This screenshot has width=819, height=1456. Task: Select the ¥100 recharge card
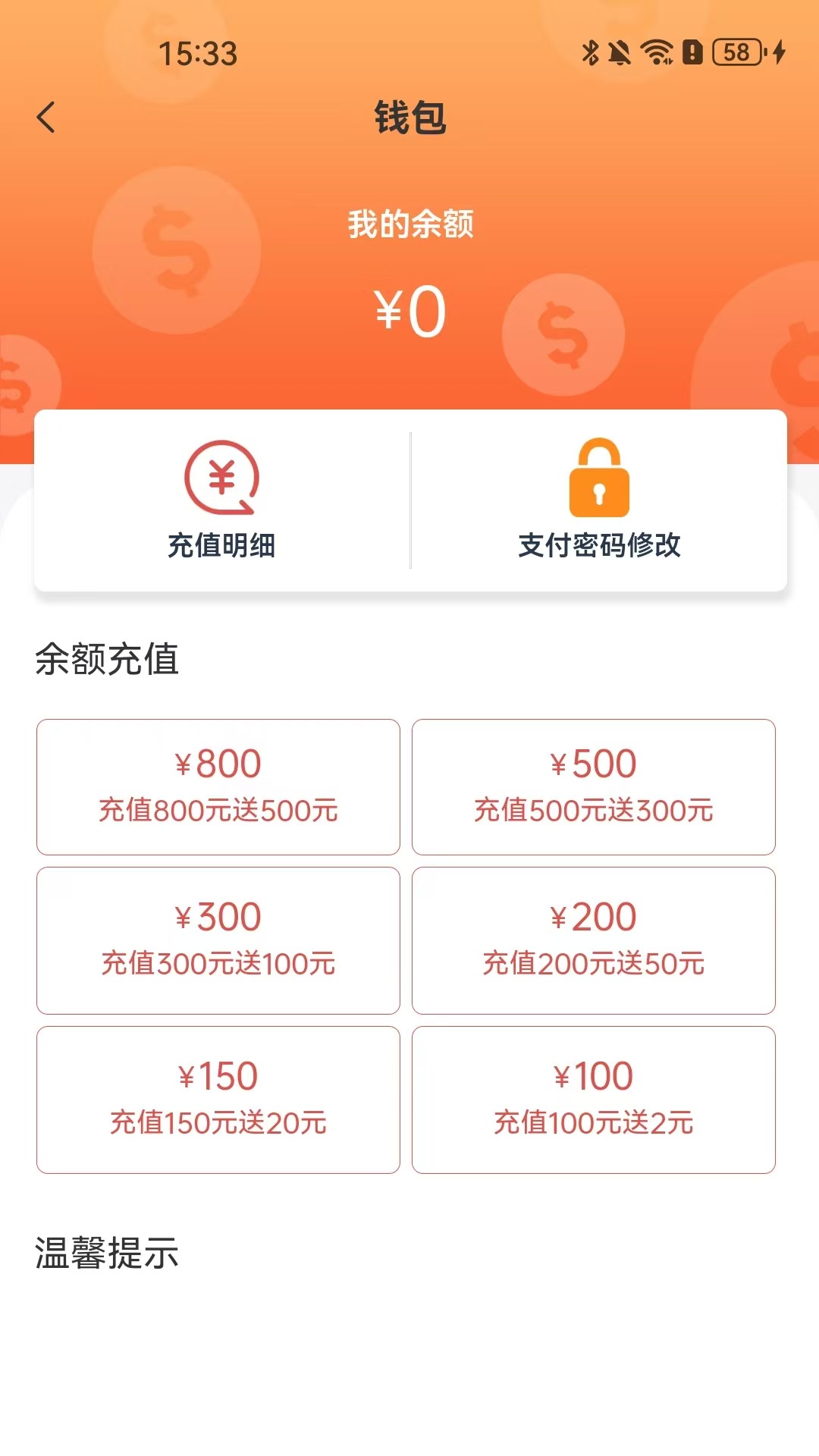594,1099
